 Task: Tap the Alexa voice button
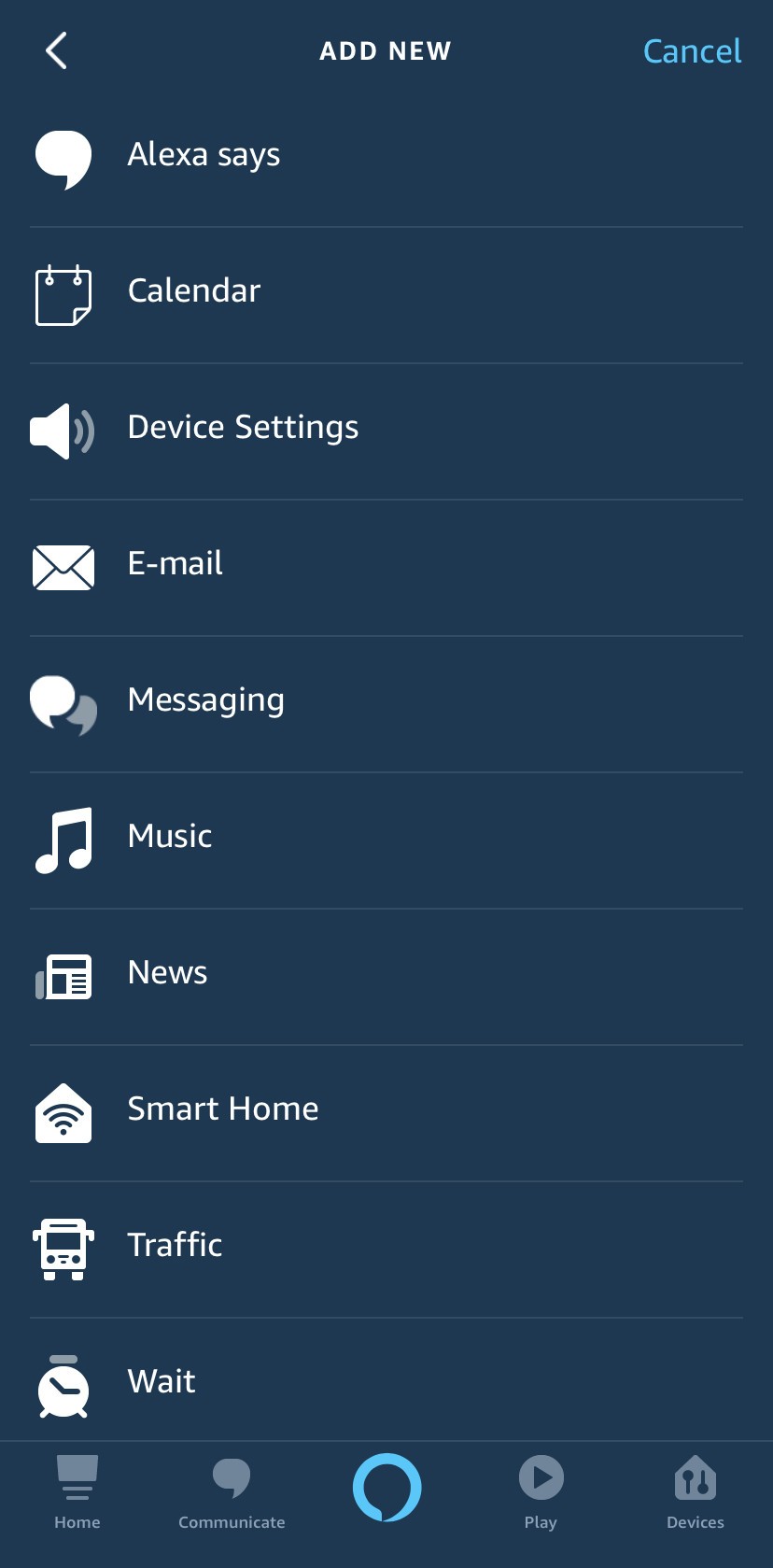pos(386,1488)
